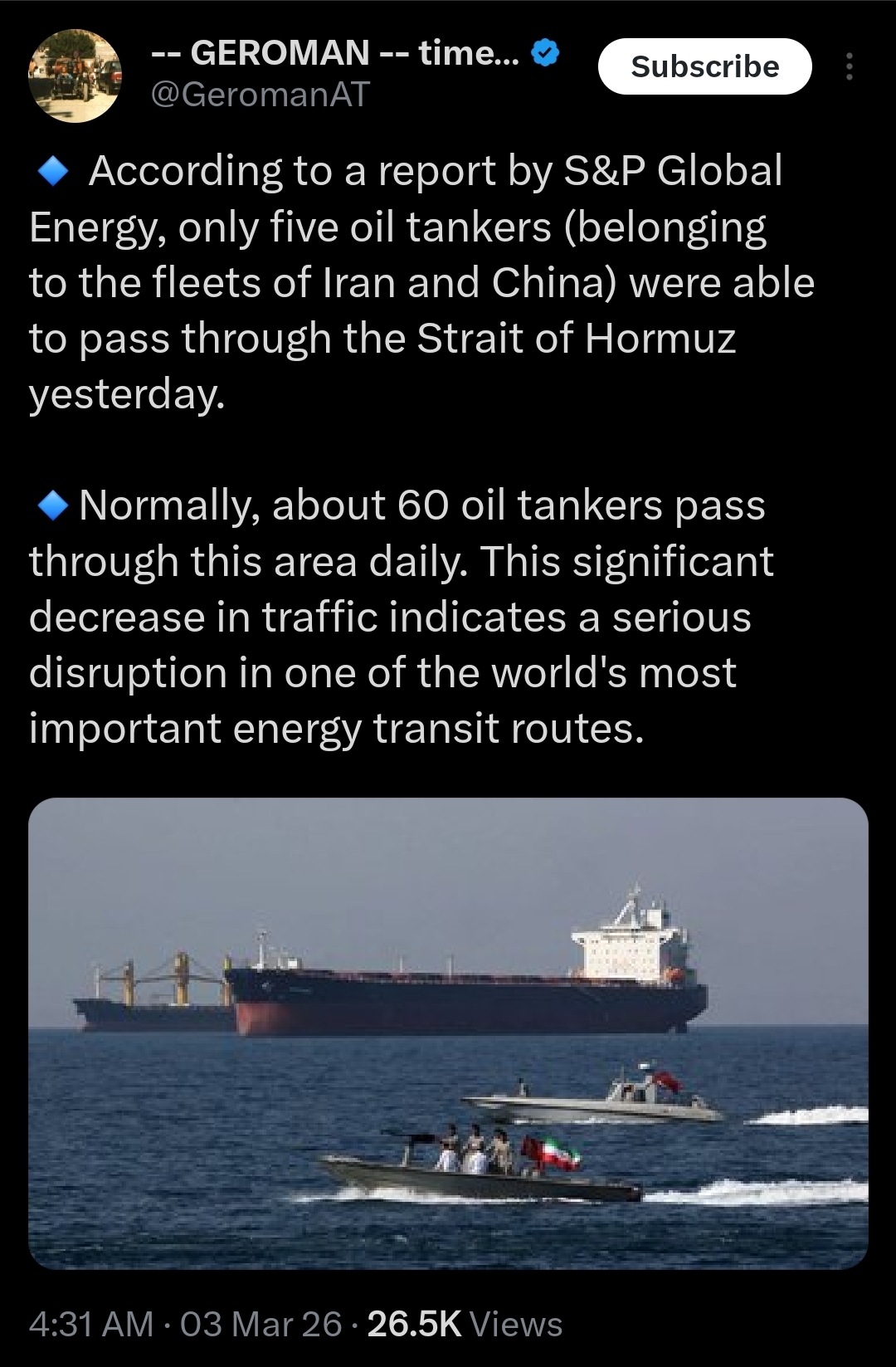Image resolution: width=896 pixels, height=1367 pixels.
Task: Open the @GeromanAT profile handle
Action: tap(259, 95)
